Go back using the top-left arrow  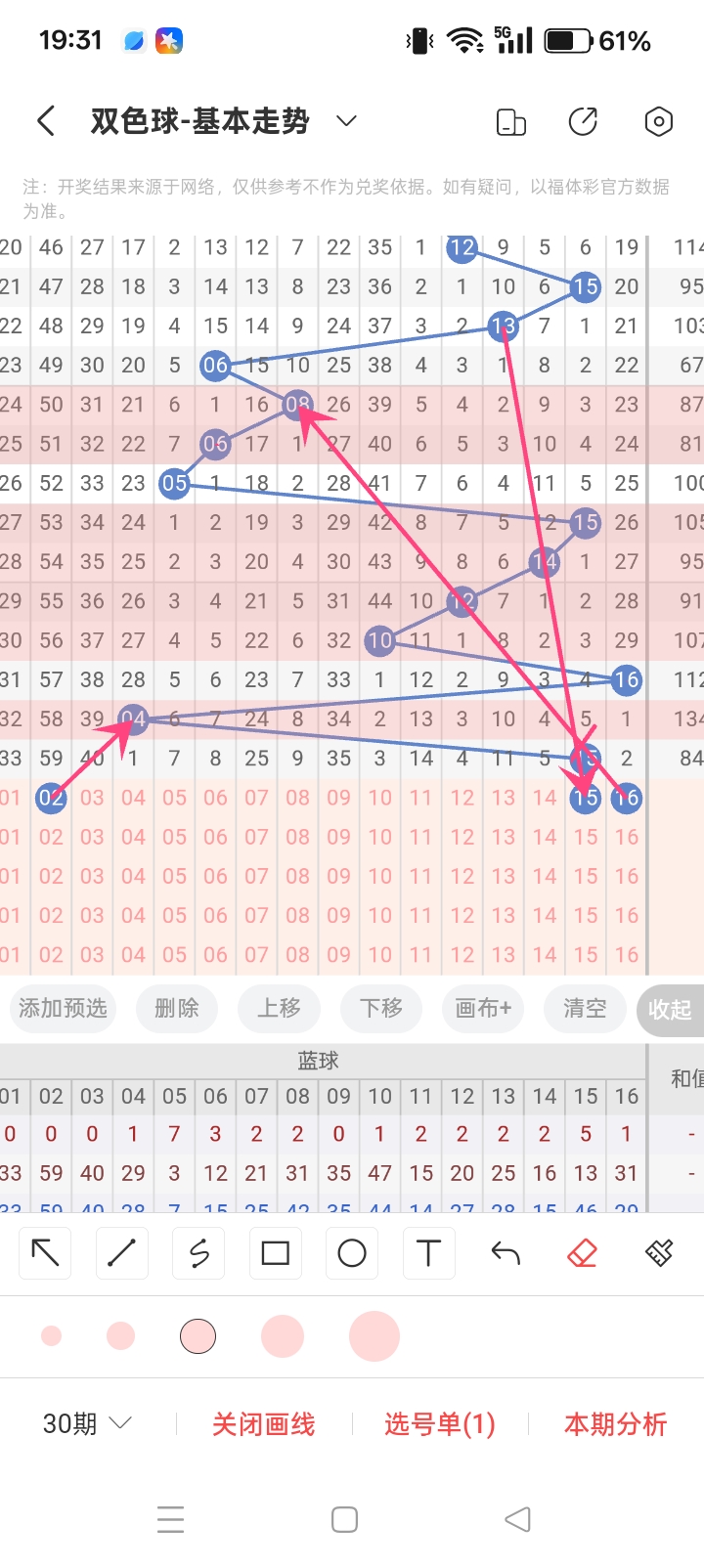tap(45, 121)
